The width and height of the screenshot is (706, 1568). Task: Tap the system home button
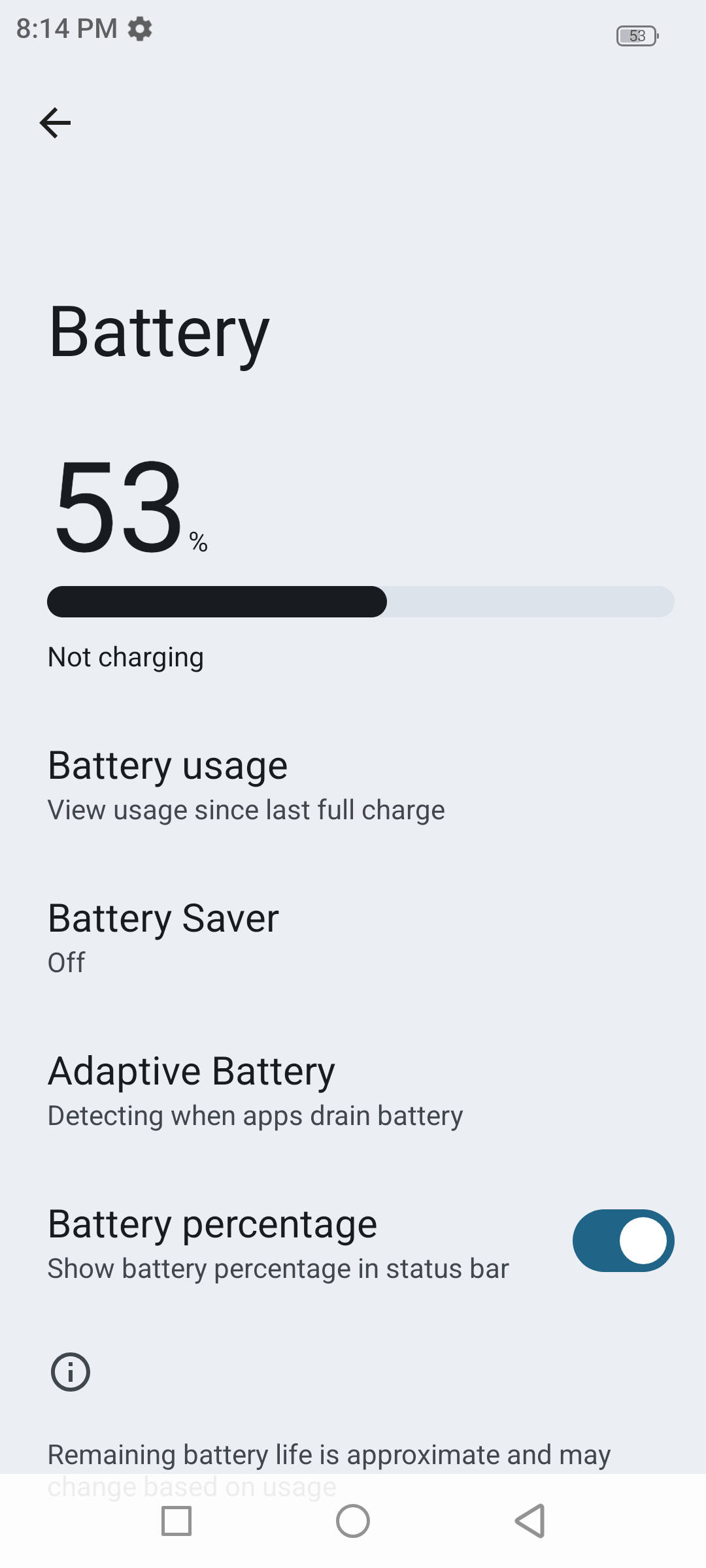pyautogui.click(x=353, y=1521)
